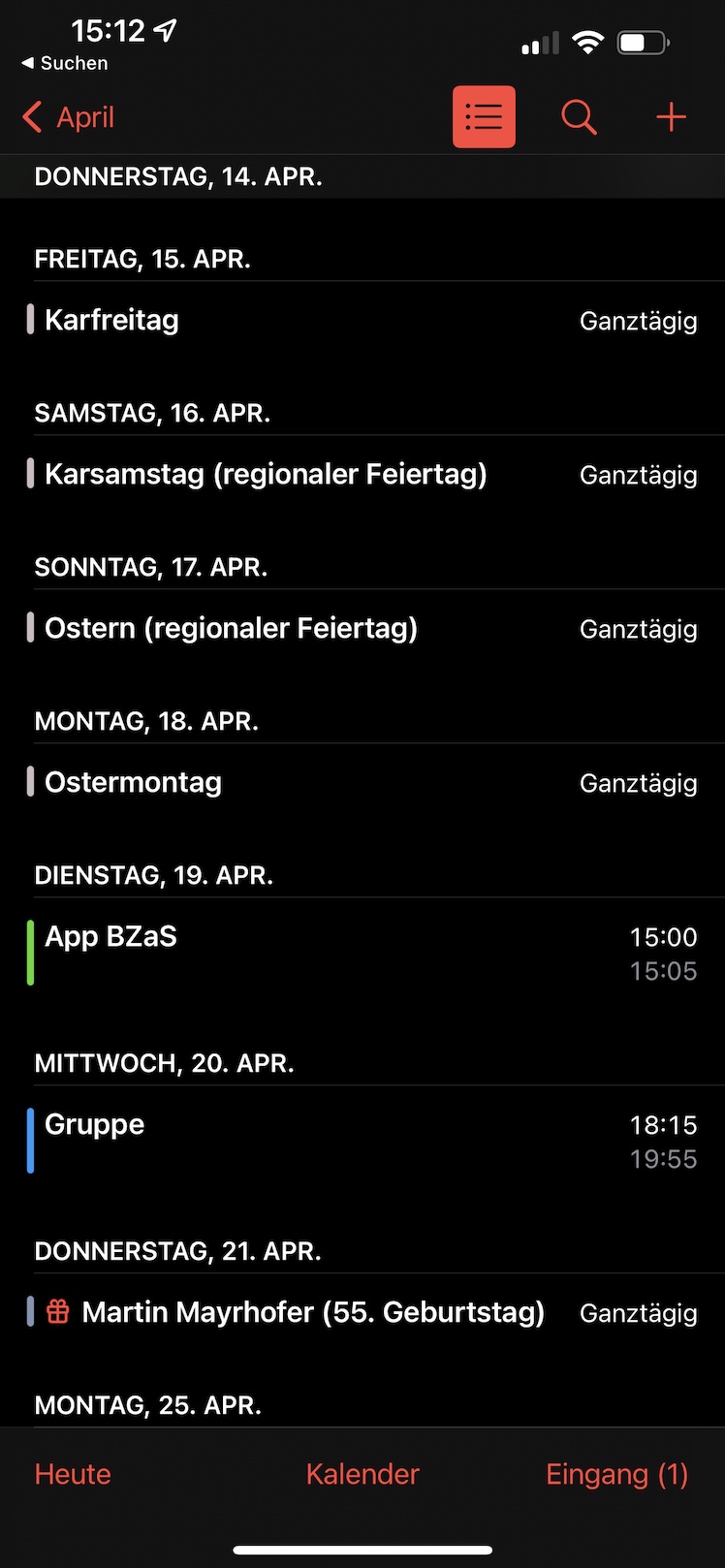Go back to the April month view
The height and width of the screenshot is (1568, 725).
69,117
